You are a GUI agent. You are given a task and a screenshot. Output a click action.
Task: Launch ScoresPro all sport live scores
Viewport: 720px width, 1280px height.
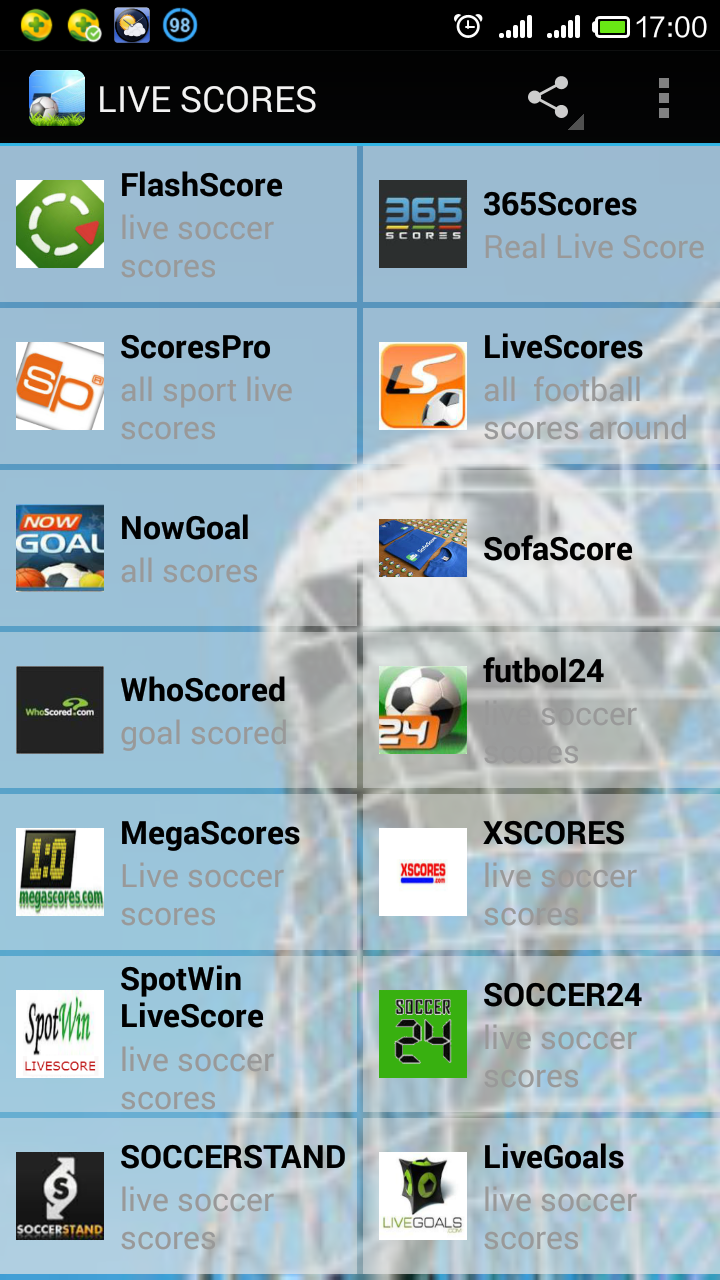(179, 386)
